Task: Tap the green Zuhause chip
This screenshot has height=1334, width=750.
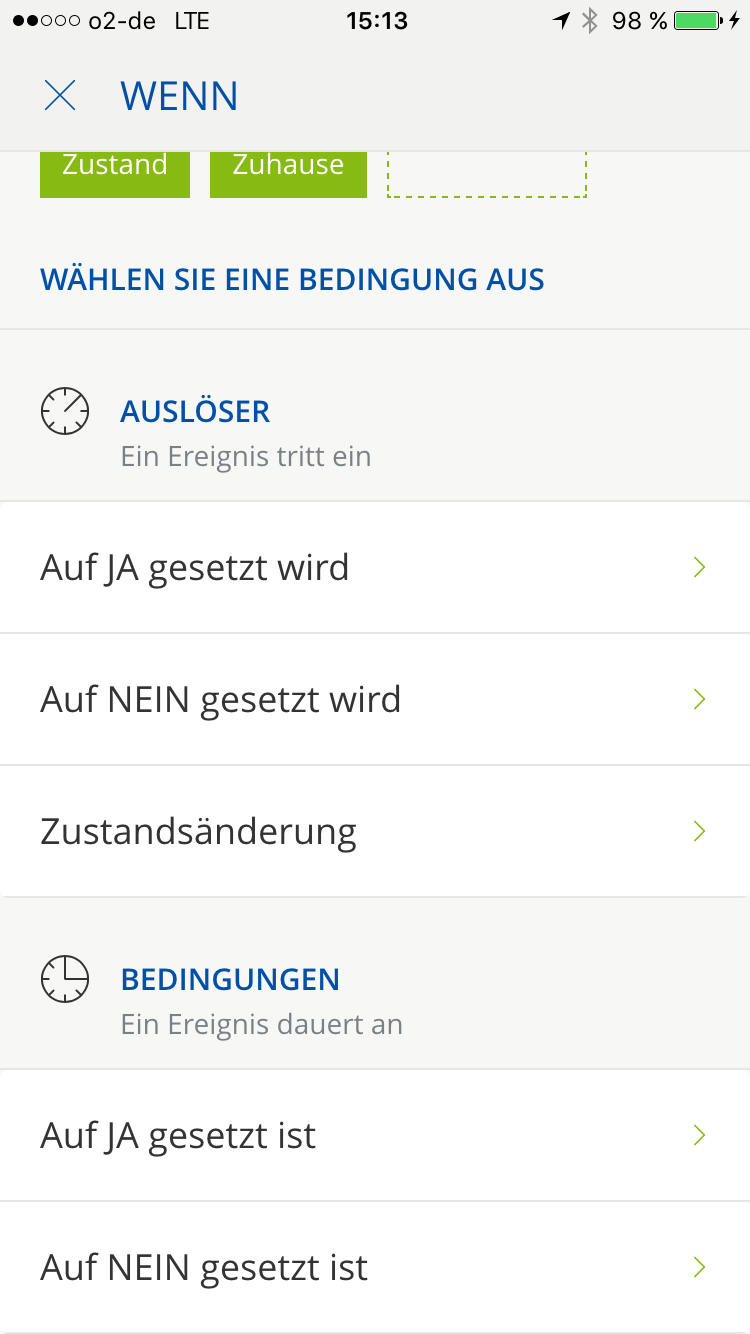Action: (x=288, y=174)
